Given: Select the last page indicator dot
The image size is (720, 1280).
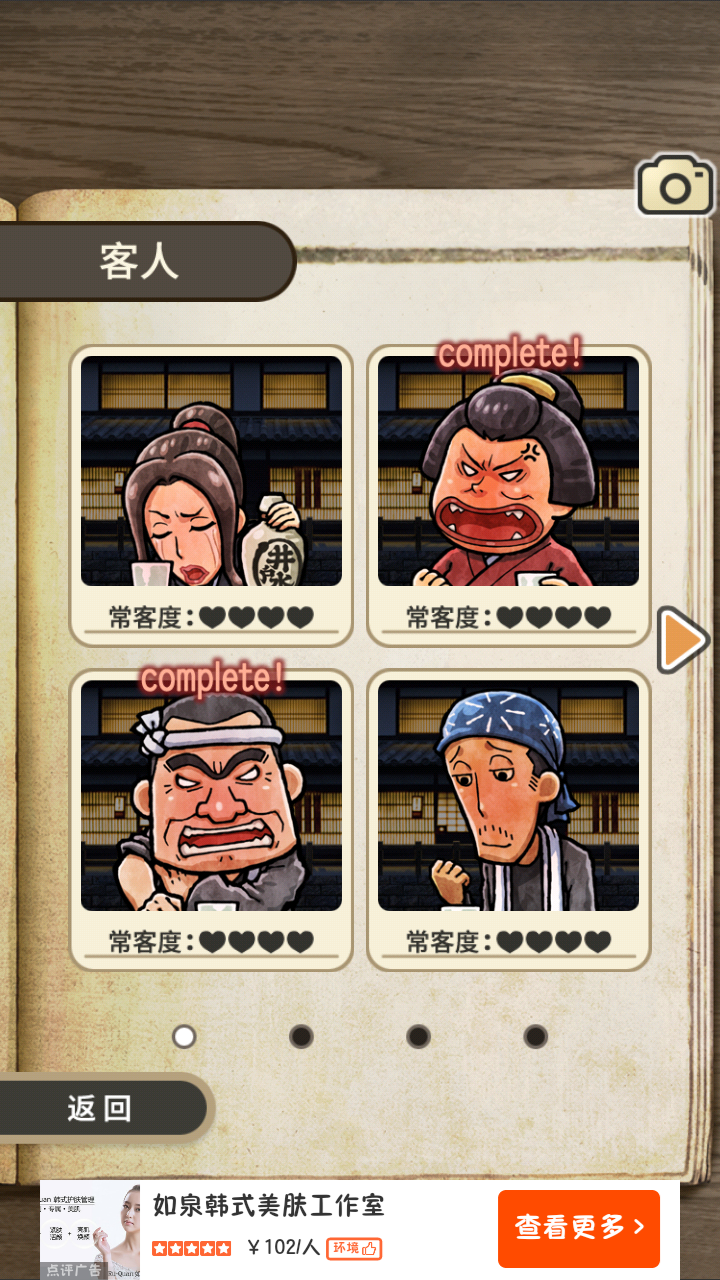Looking at the screenshot, I should click(x=535, y=1036).
